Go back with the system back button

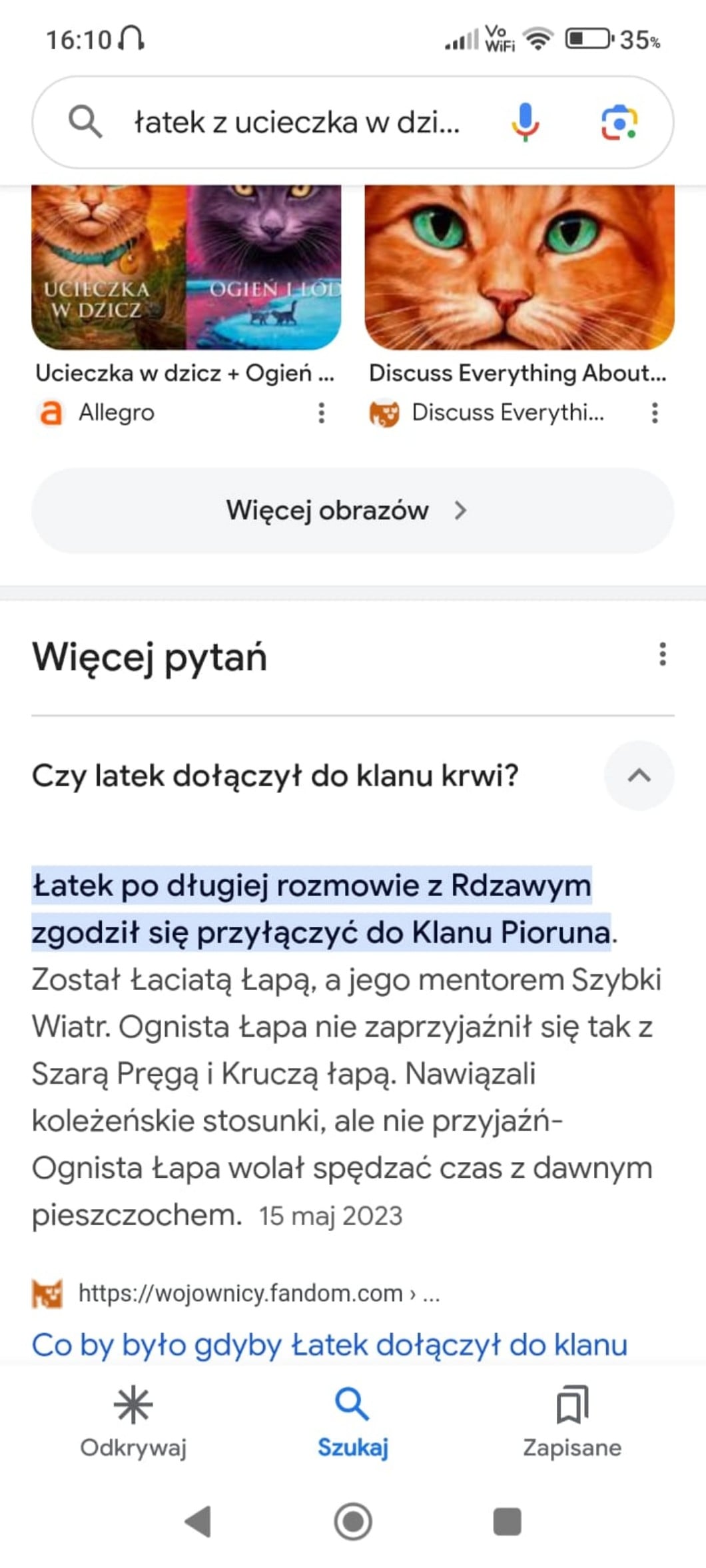click(x=198, y=1521)
